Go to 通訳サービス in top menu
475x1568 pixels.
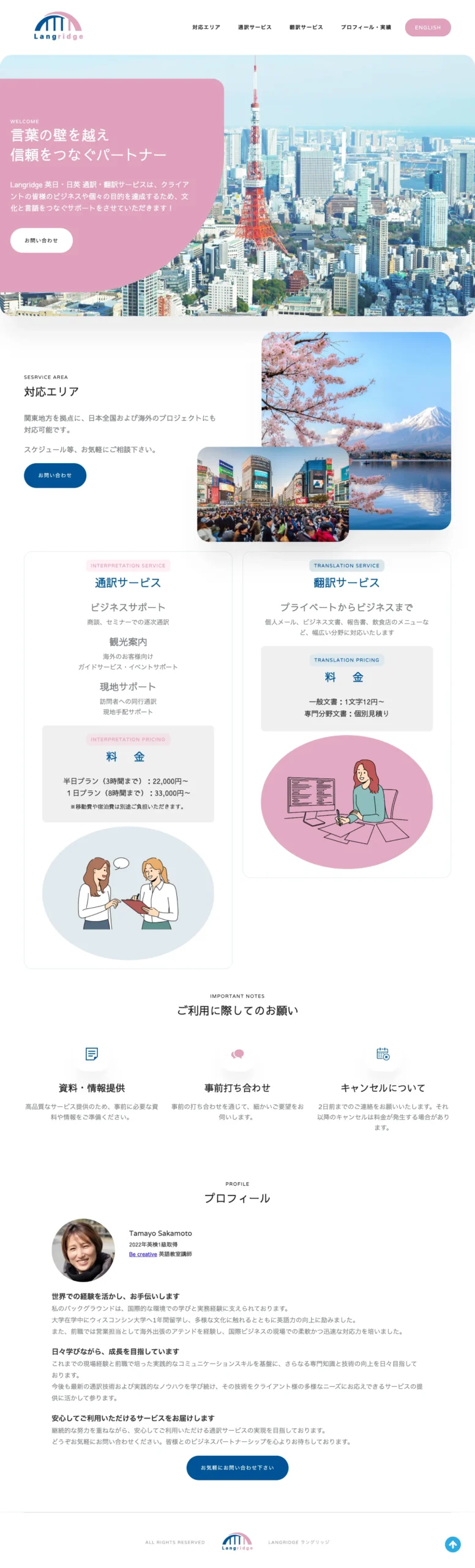pos(254,28)
